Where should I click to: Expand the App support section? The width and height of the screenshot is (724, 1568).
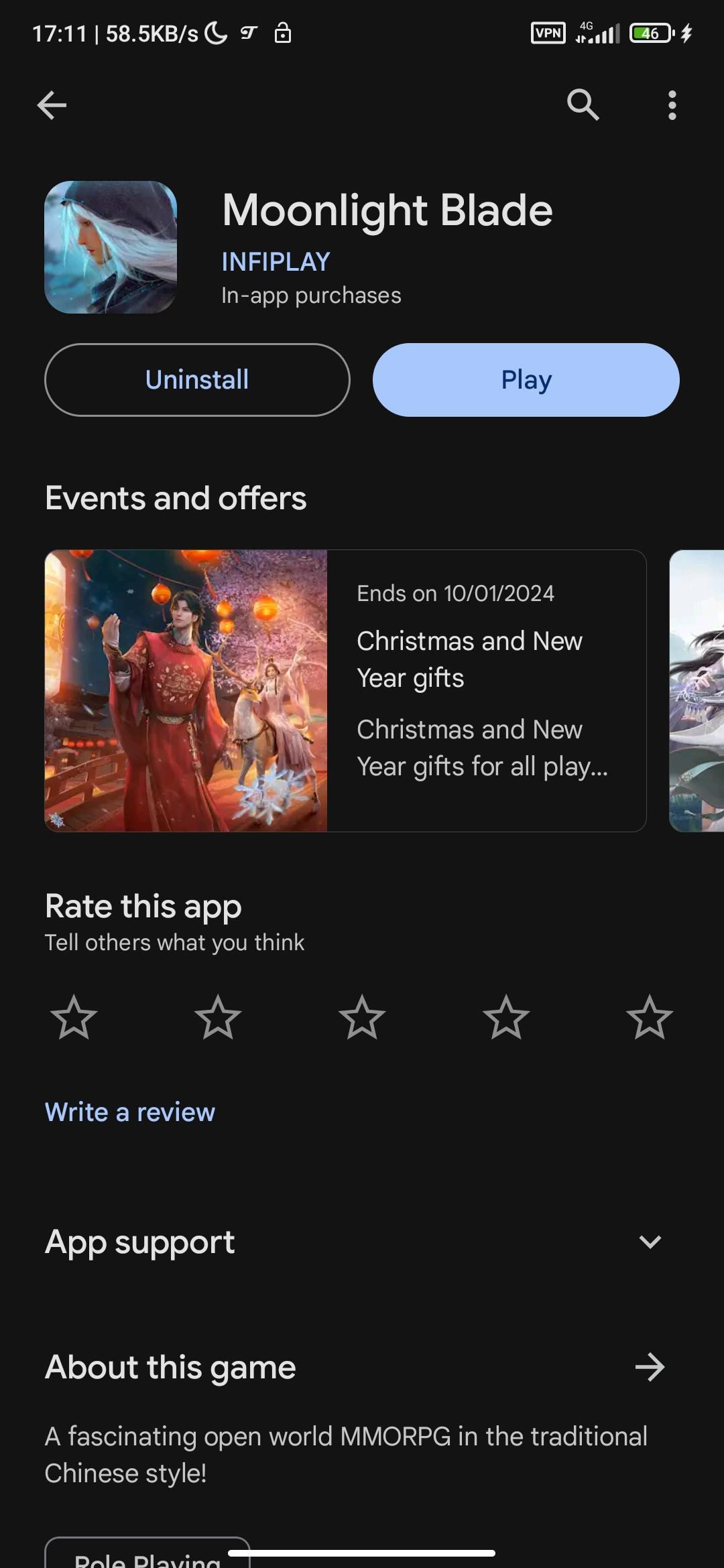[x=649, y=1242]
